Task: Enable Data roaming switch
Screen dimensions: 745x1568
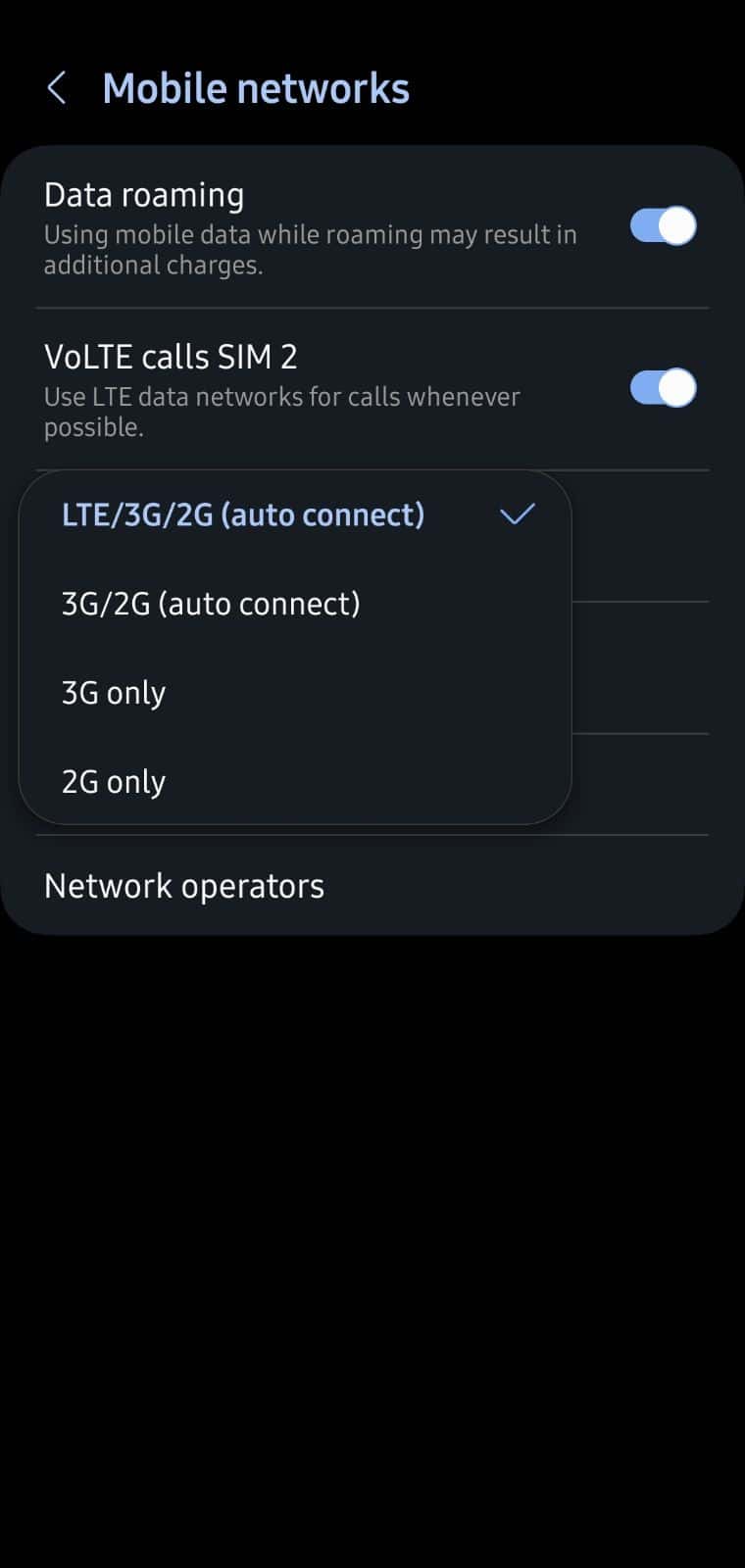Action: click(x=662, y=225)
